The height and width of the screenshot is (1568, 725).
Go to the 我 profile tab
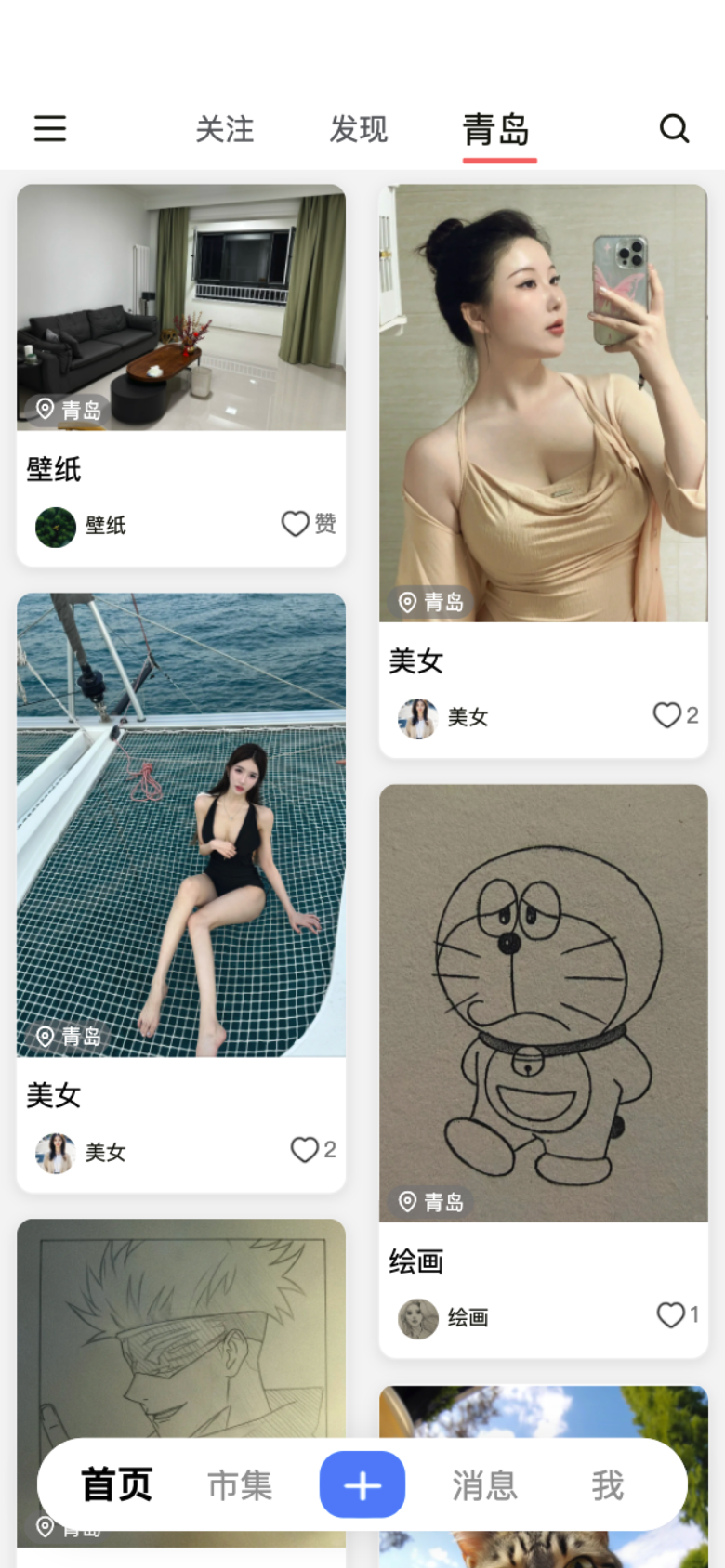point(608,1484)
